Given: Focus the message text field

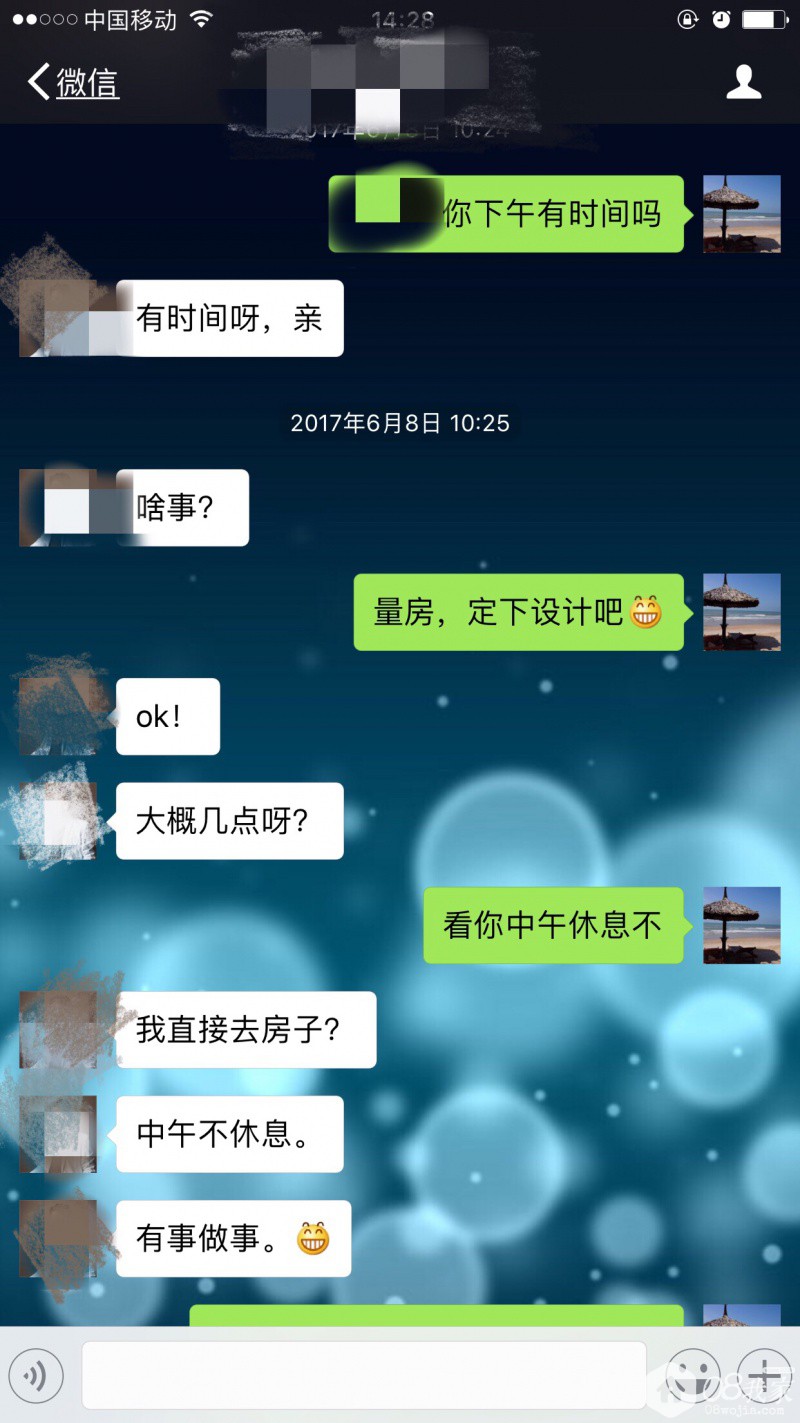Looking at the screenshot, I should pyautogui.click(x=364, y=1376).
